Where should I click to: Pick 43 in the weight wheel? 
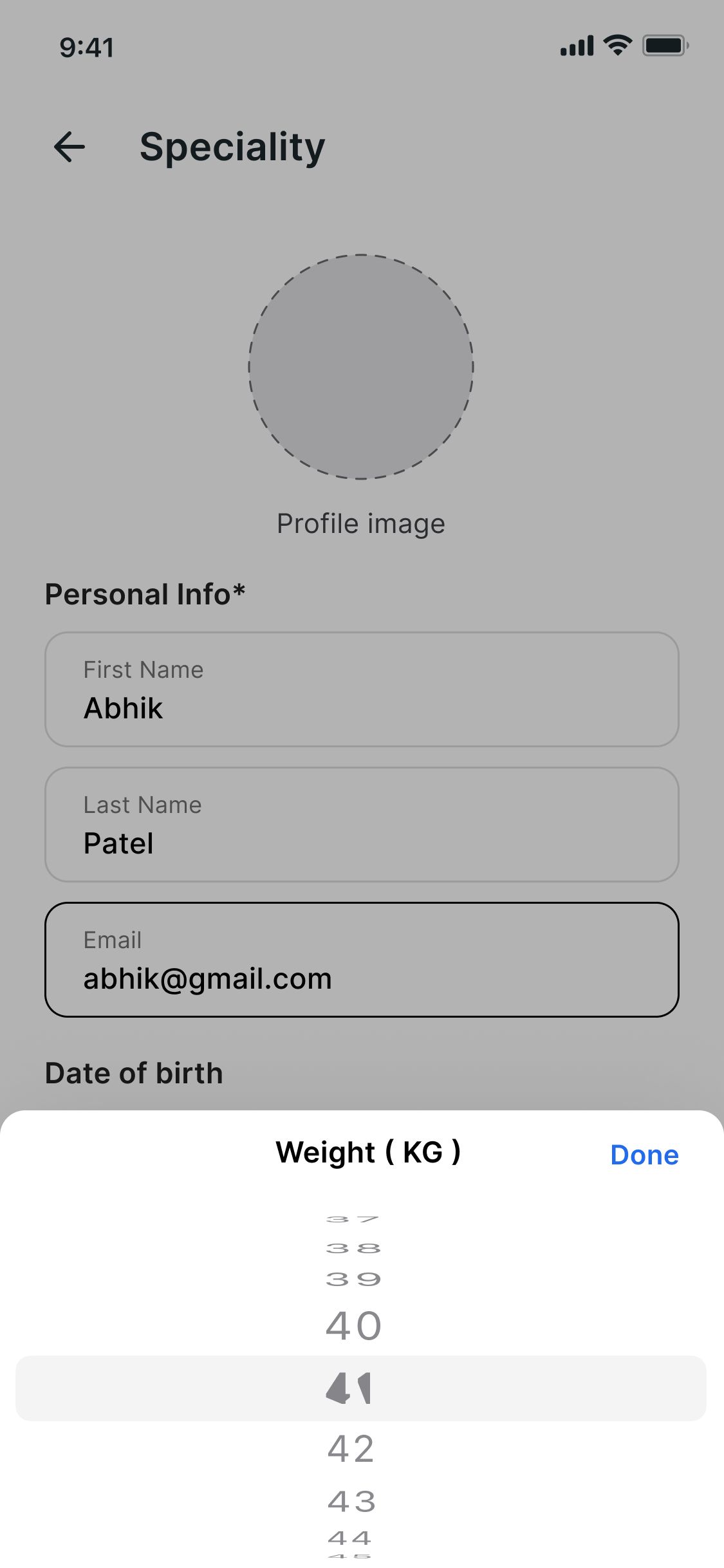[351, 1502]
